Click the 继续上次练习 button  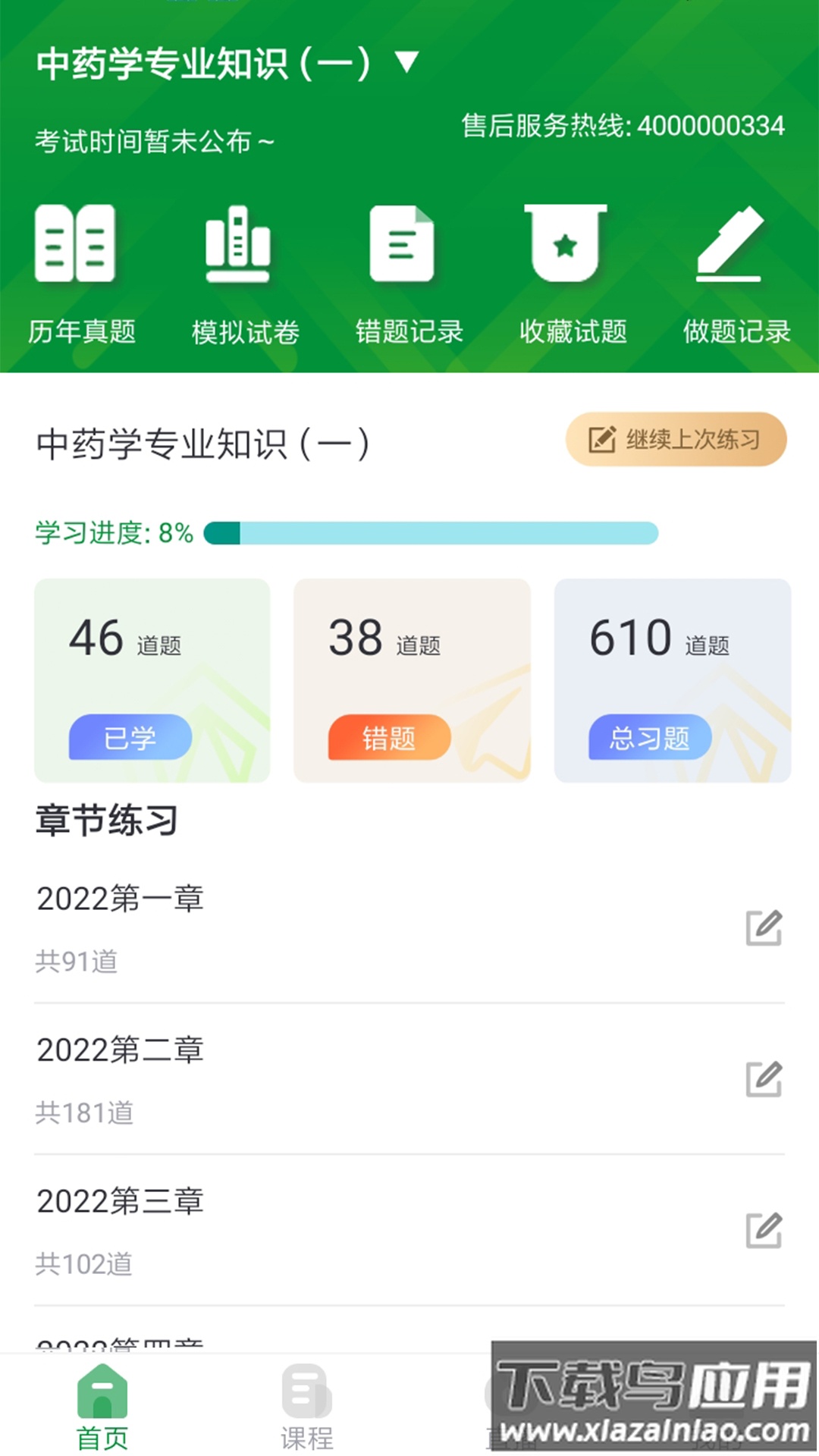tap(673, 438)
